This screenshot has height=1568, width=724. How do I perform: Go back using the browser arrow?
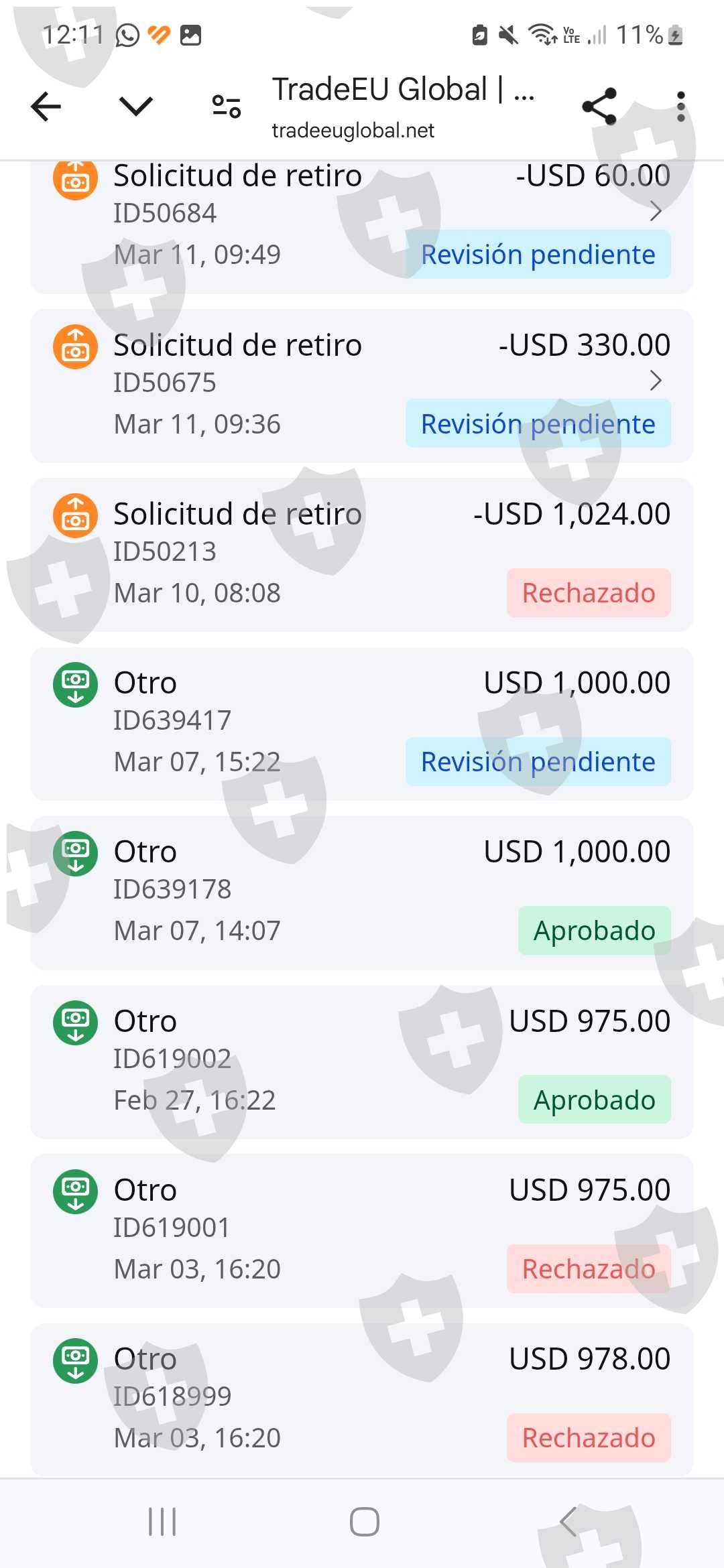(x=46, y=107)
